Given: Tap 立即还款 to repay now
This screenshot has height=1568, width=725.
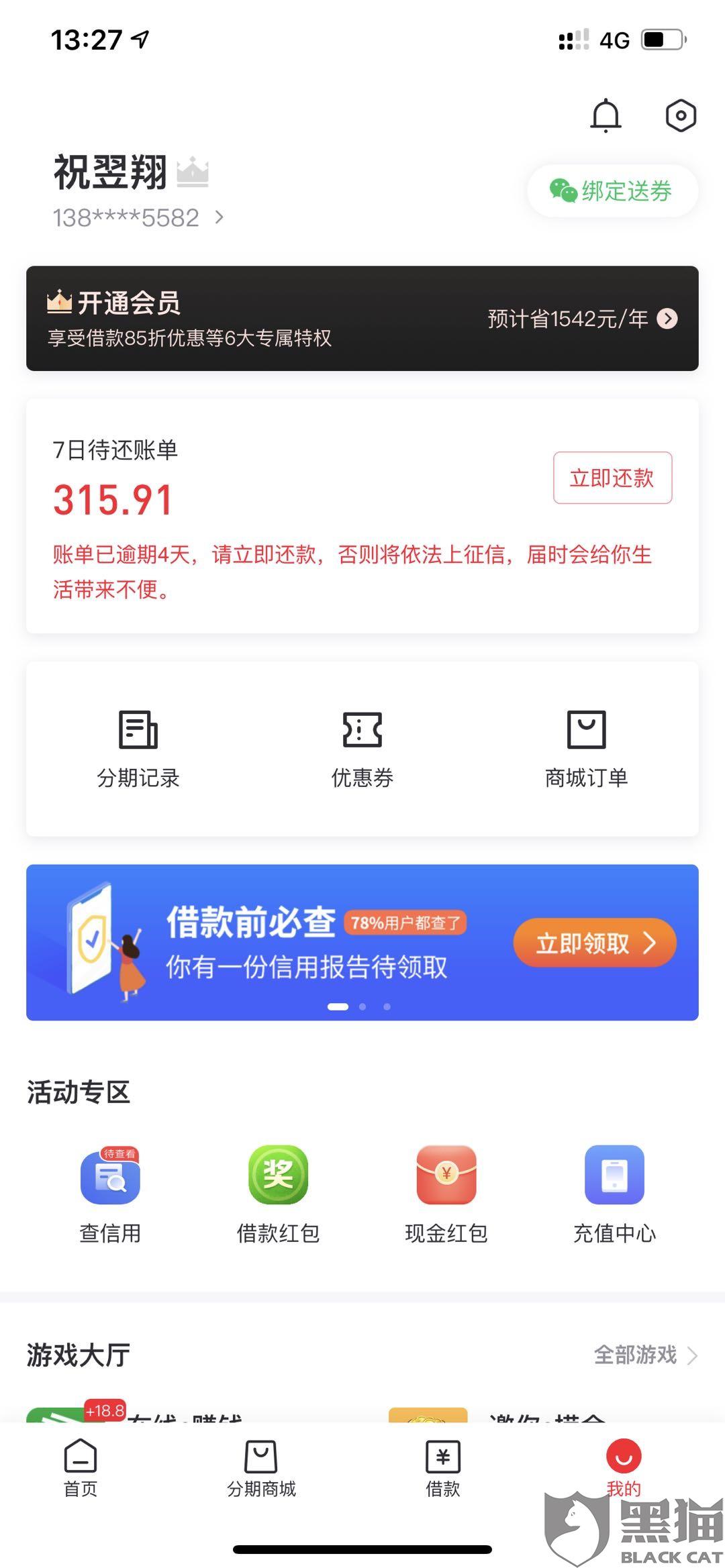Looking at the screenshot, I should (612, 478).
